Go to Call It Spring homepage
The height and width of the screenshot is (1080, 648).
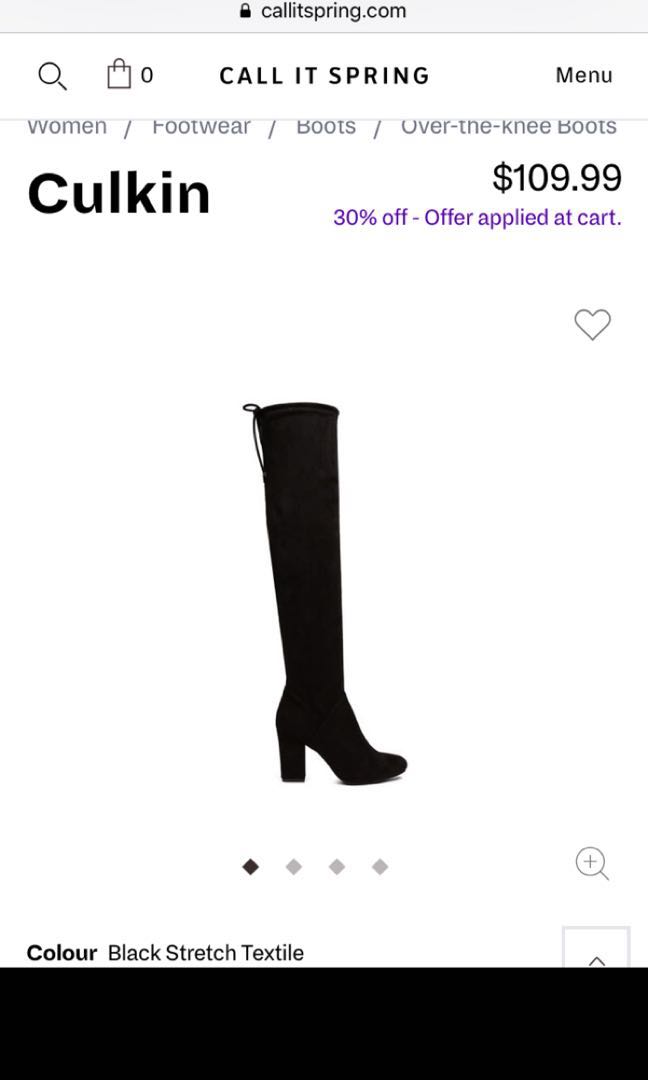coord(324,76)
